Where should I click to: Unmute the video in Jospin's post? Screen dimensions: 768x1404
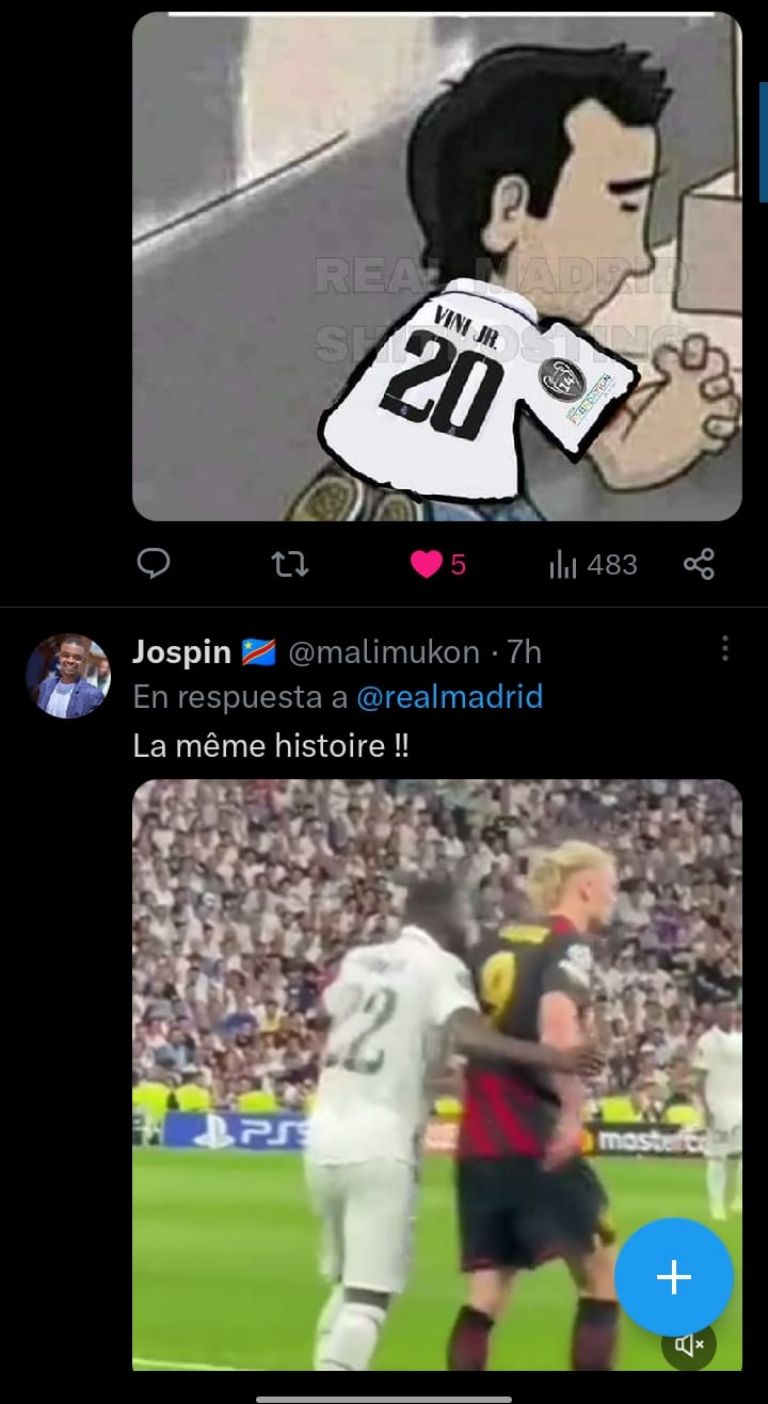click(689, 1345)
